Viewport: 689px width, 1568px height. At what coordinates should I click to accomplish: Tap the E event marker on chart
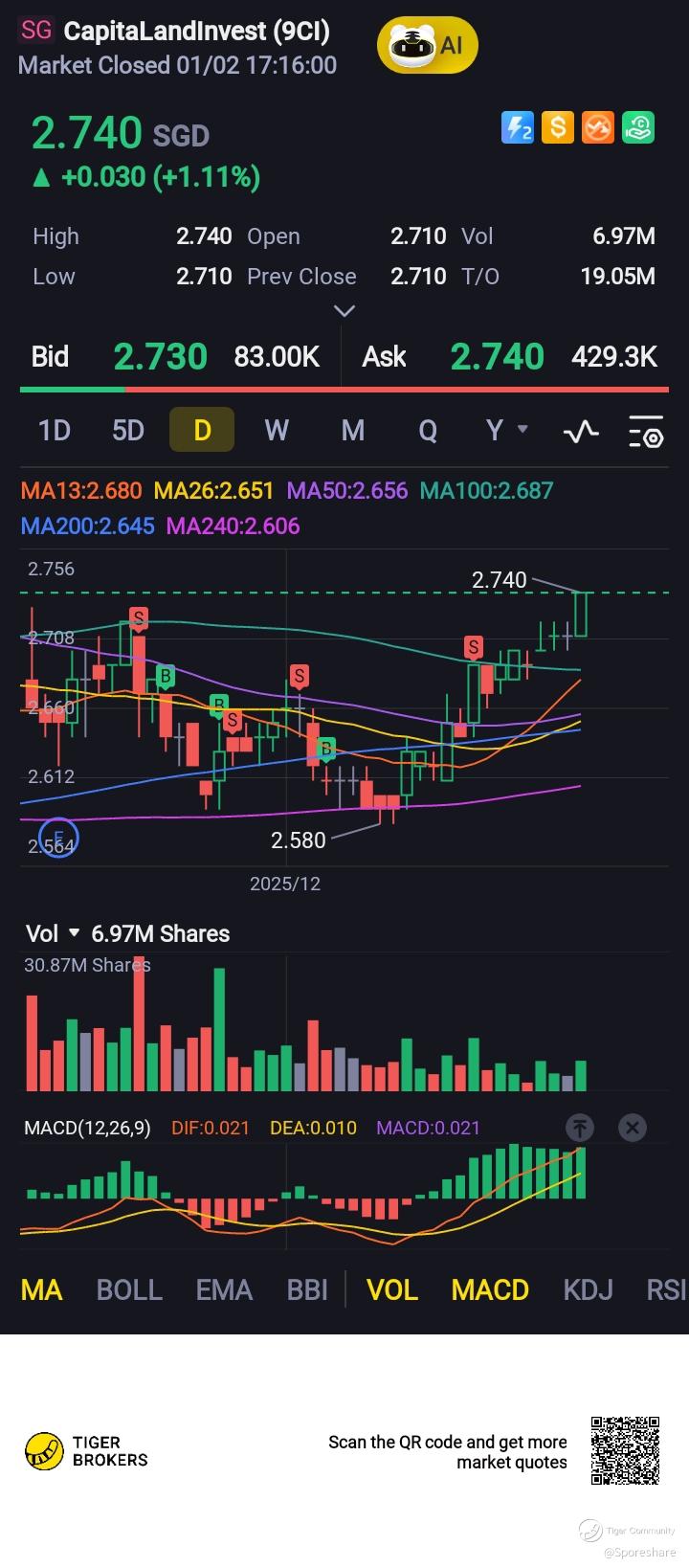(x=59, y=838)
